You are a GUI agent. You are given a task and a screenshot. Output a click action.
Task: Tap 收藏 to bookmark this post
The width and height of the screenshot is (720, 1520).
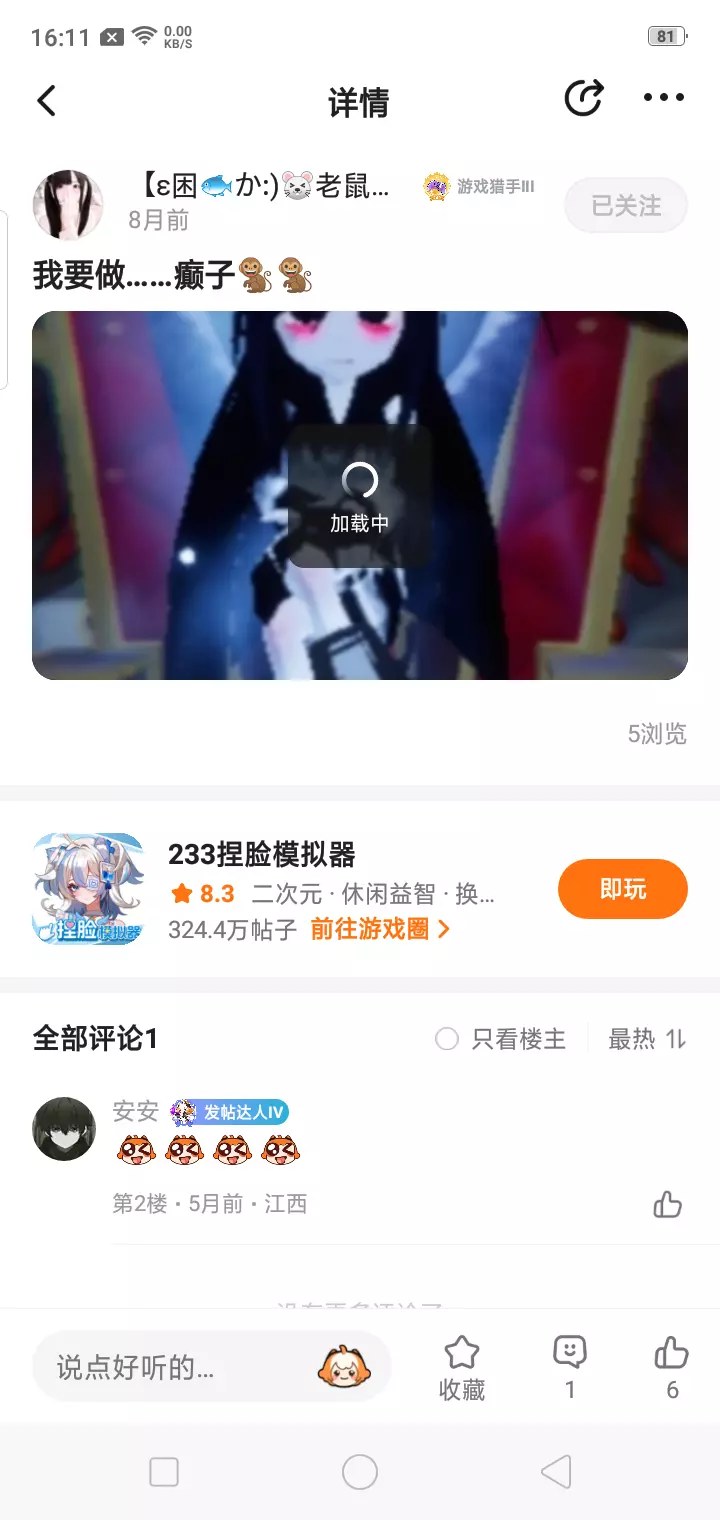click(x=462, y=1368)
